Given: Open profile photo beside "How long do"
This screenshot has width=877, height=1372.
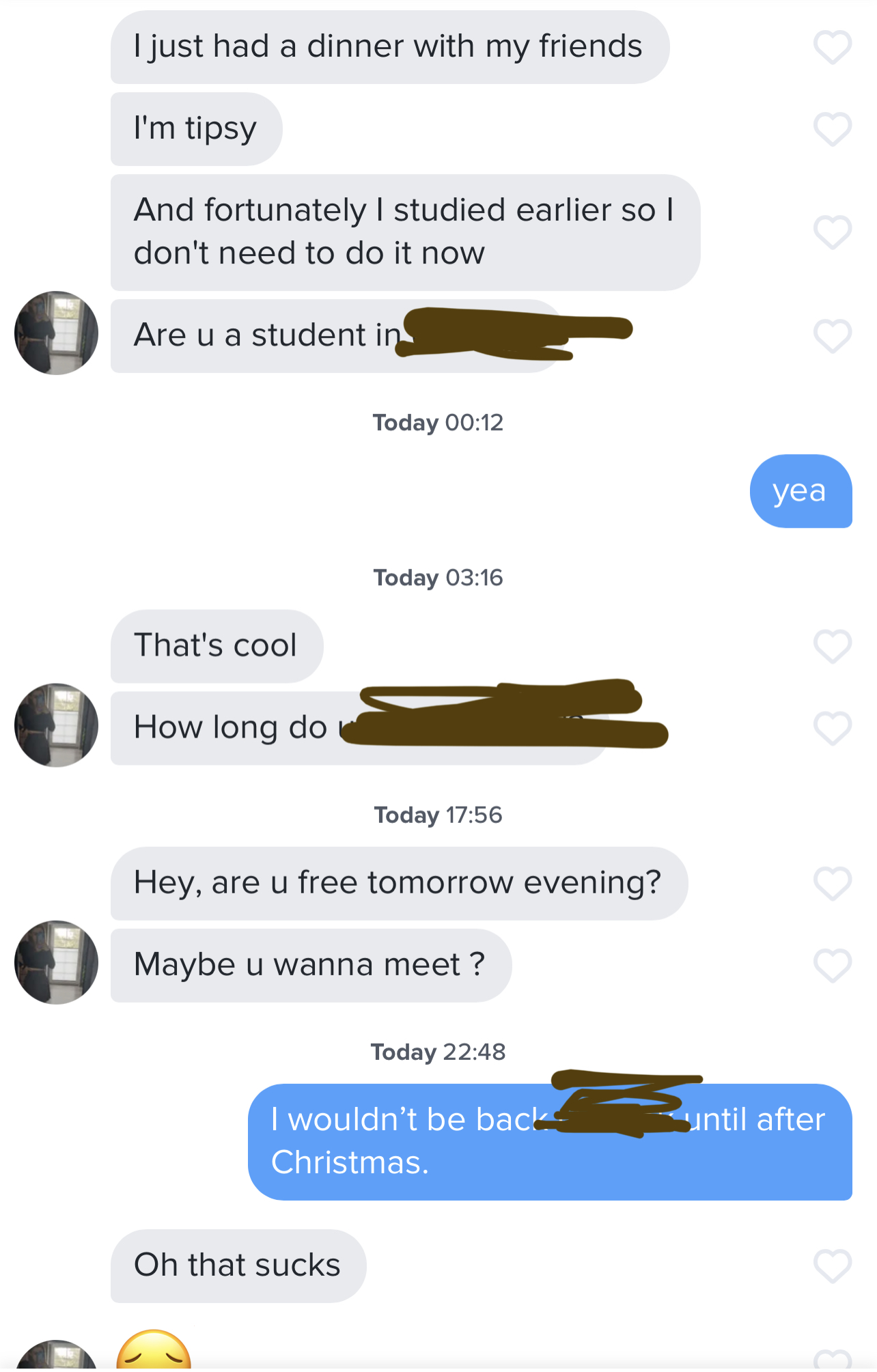Looking at the screenshot, I should click(x=56, y=725).
